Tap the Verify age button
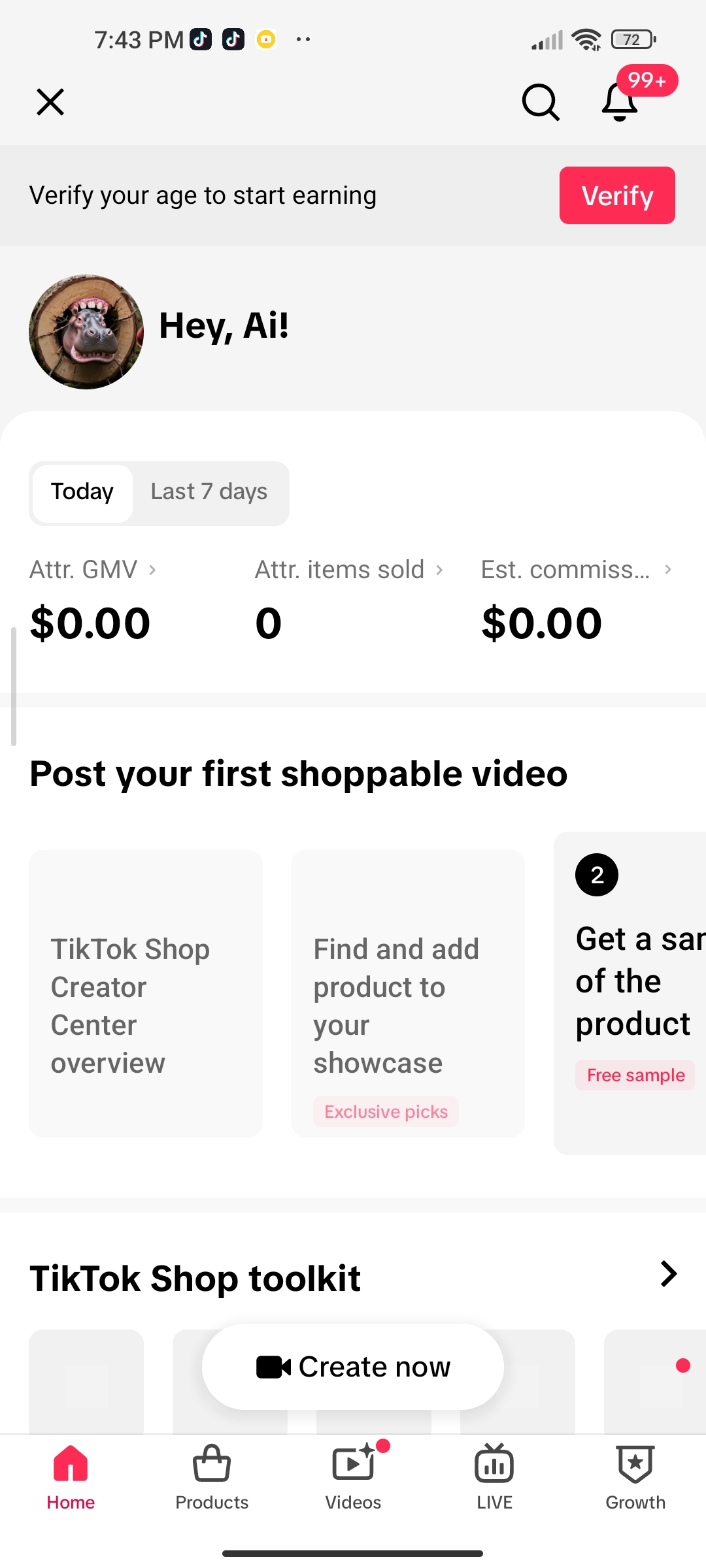 [616, 195]
